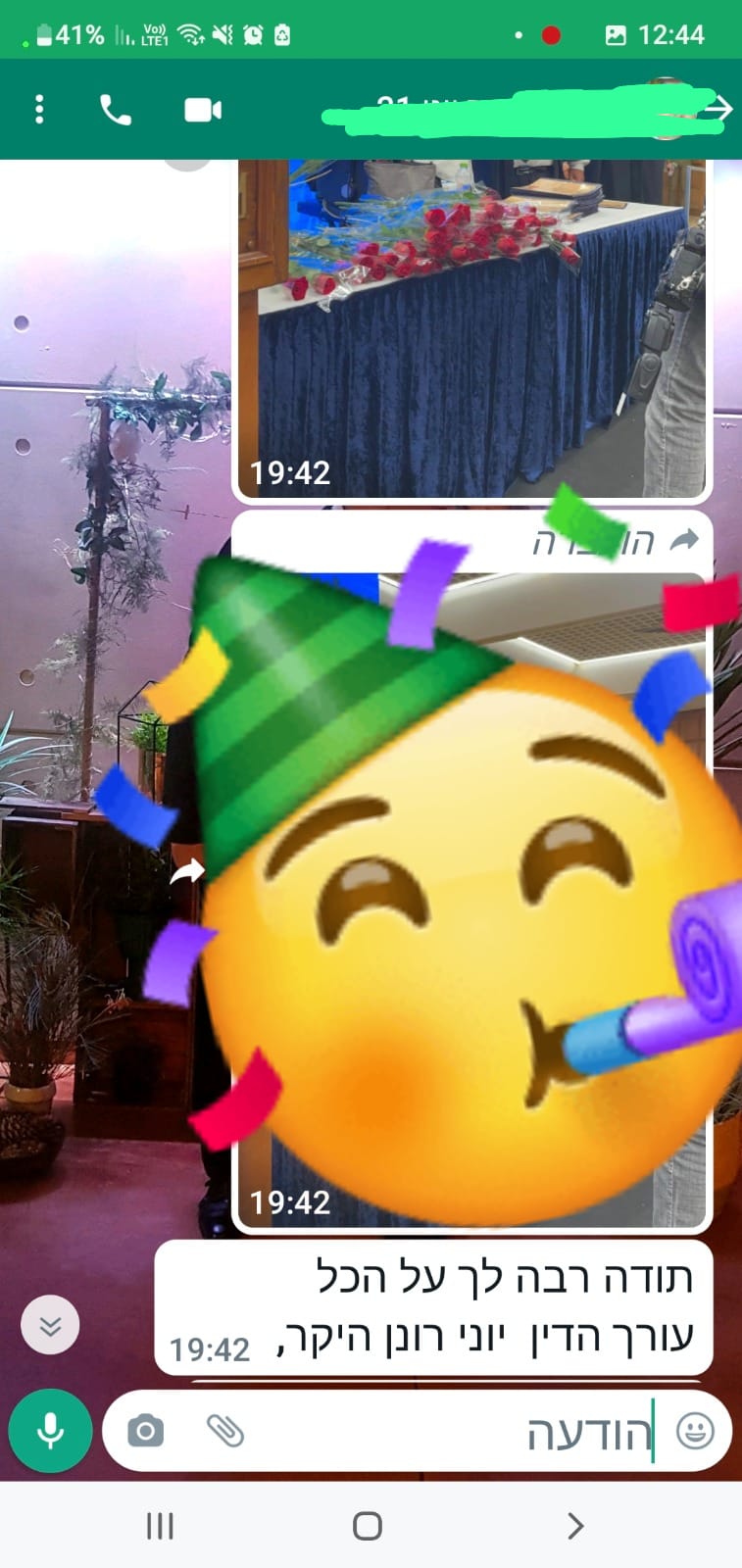Show recent apps
The image size is (742, 1568).
click(x=160, y=1525)
